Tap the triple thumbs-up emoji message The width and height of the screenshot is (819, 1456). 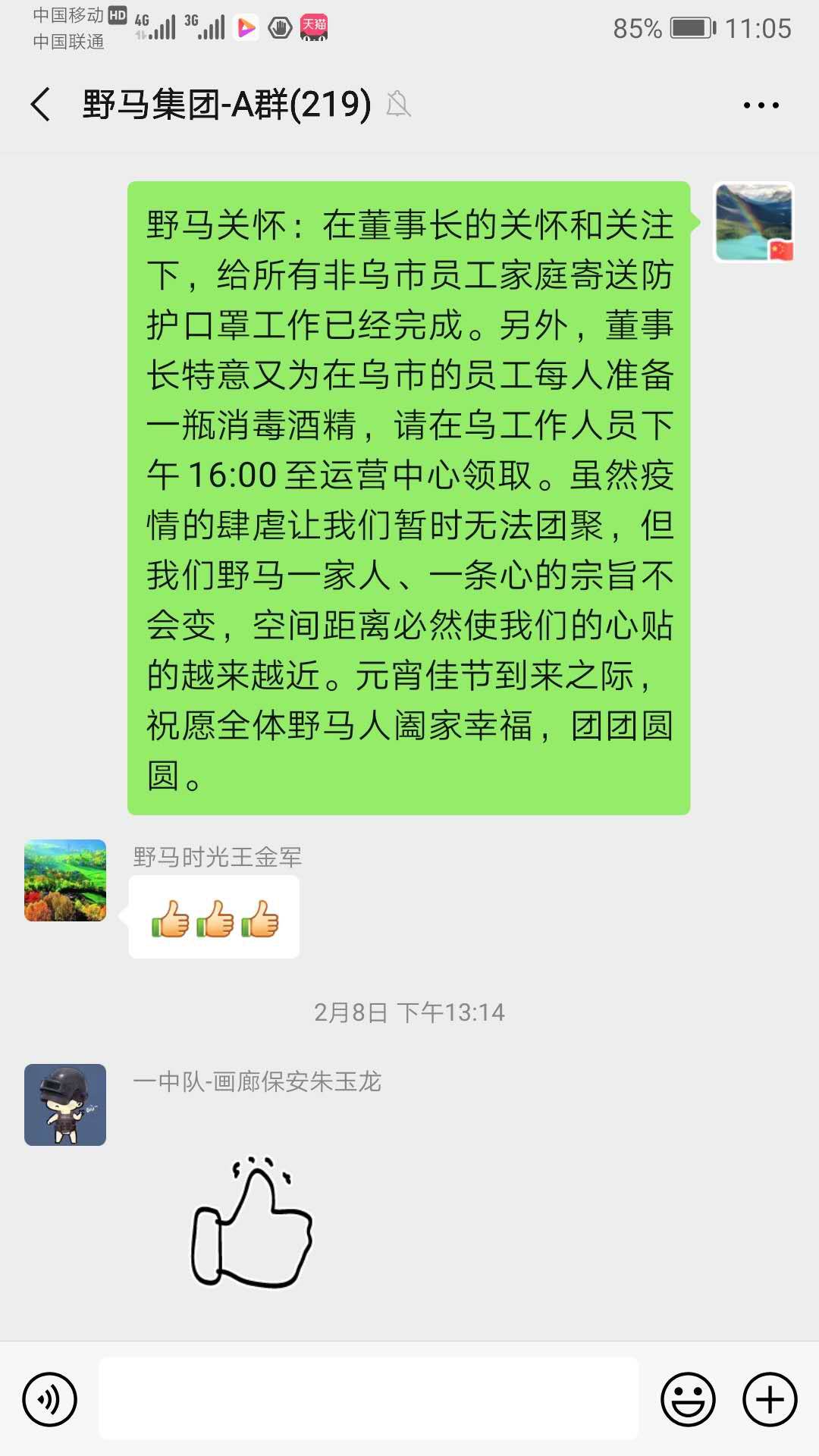213,918
